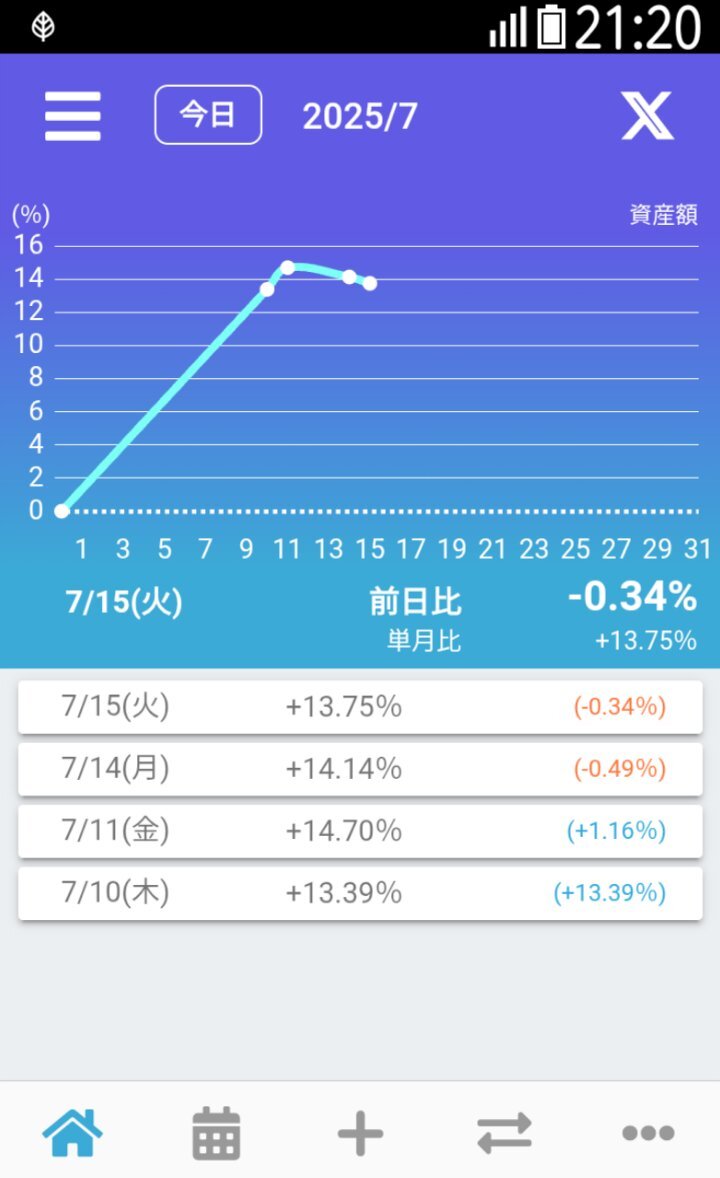The height and width of the screenshot is (1178, 720).
Task: Select the 7/11(金) record
Action: pyautogui.click(x=360, y=831)
